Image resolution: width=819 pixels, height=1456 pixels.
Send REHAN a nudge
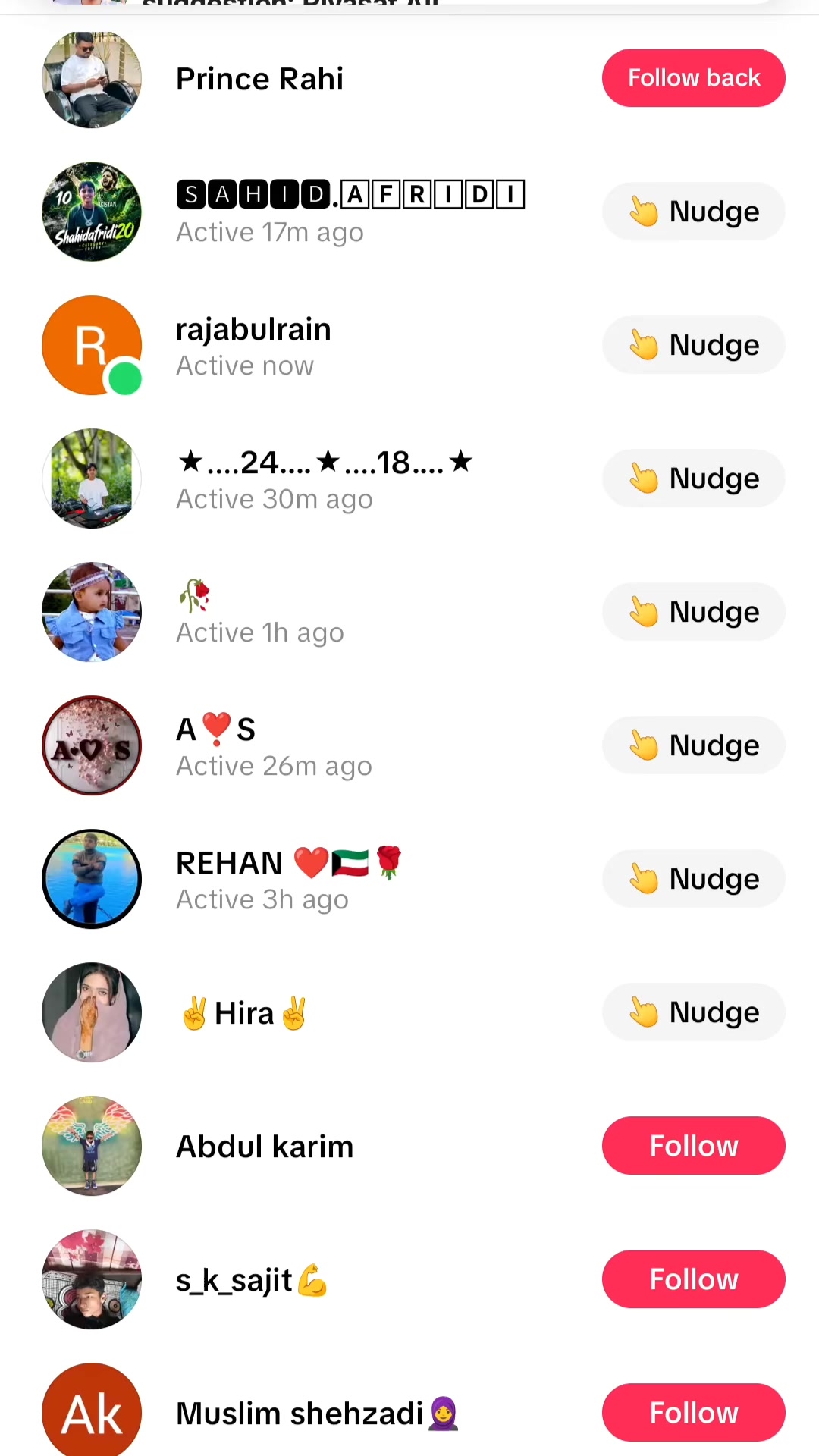[693, 879]
